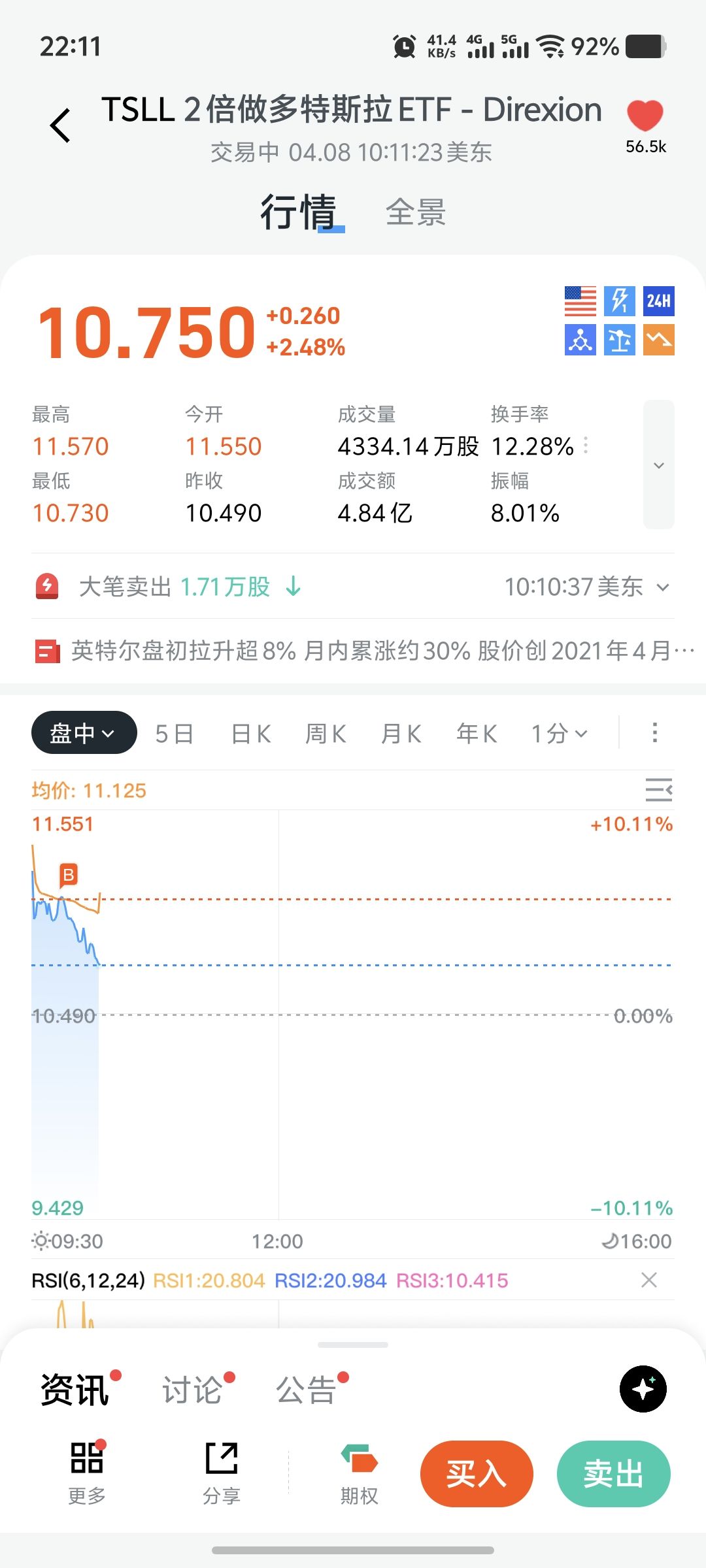Switch to the 讨论 tab
This screenshot has height=1568, width=706.
(192, 1390)
